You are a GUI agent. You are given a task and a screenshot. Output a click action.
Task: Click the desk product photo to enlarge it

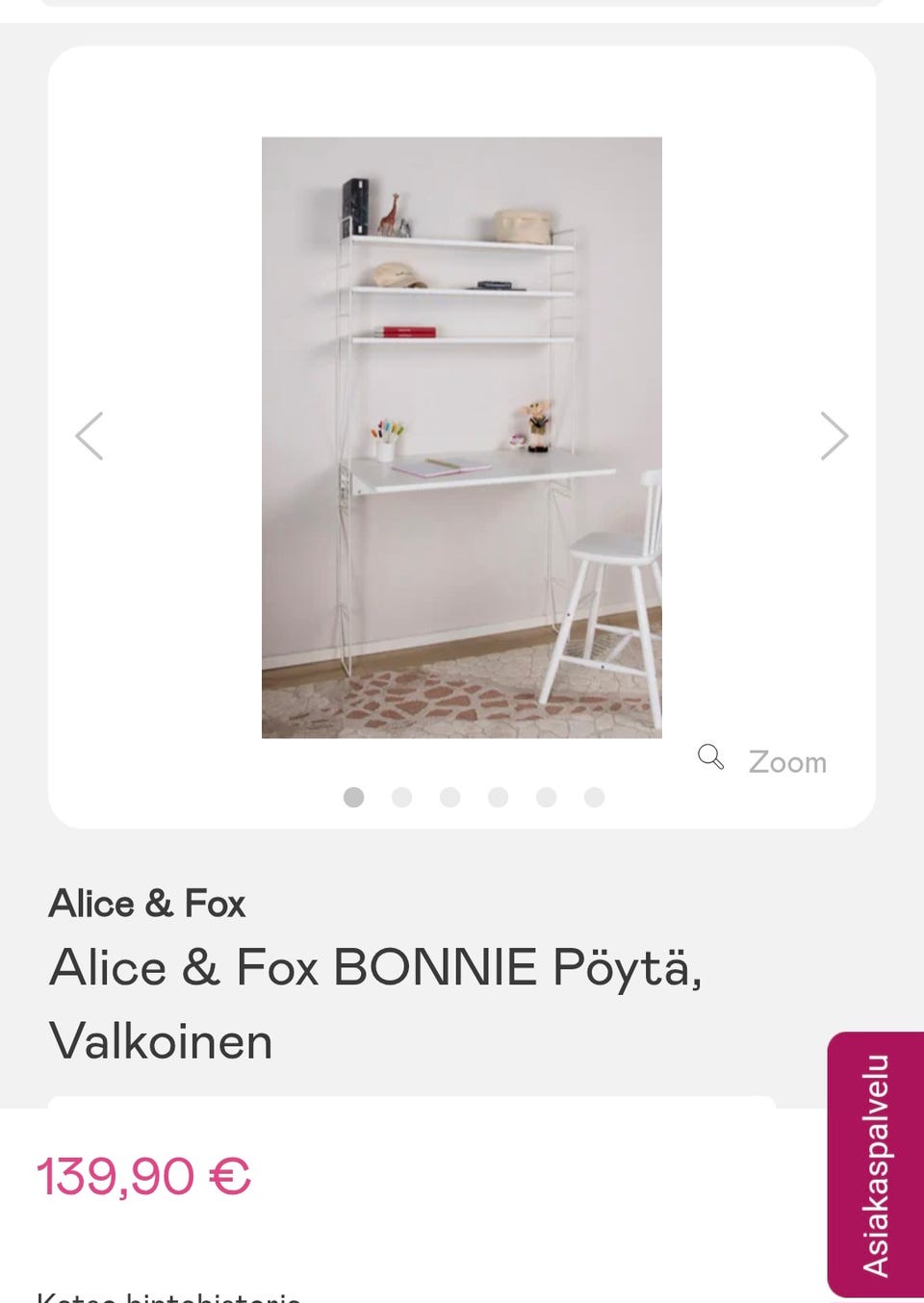[461, 436]
